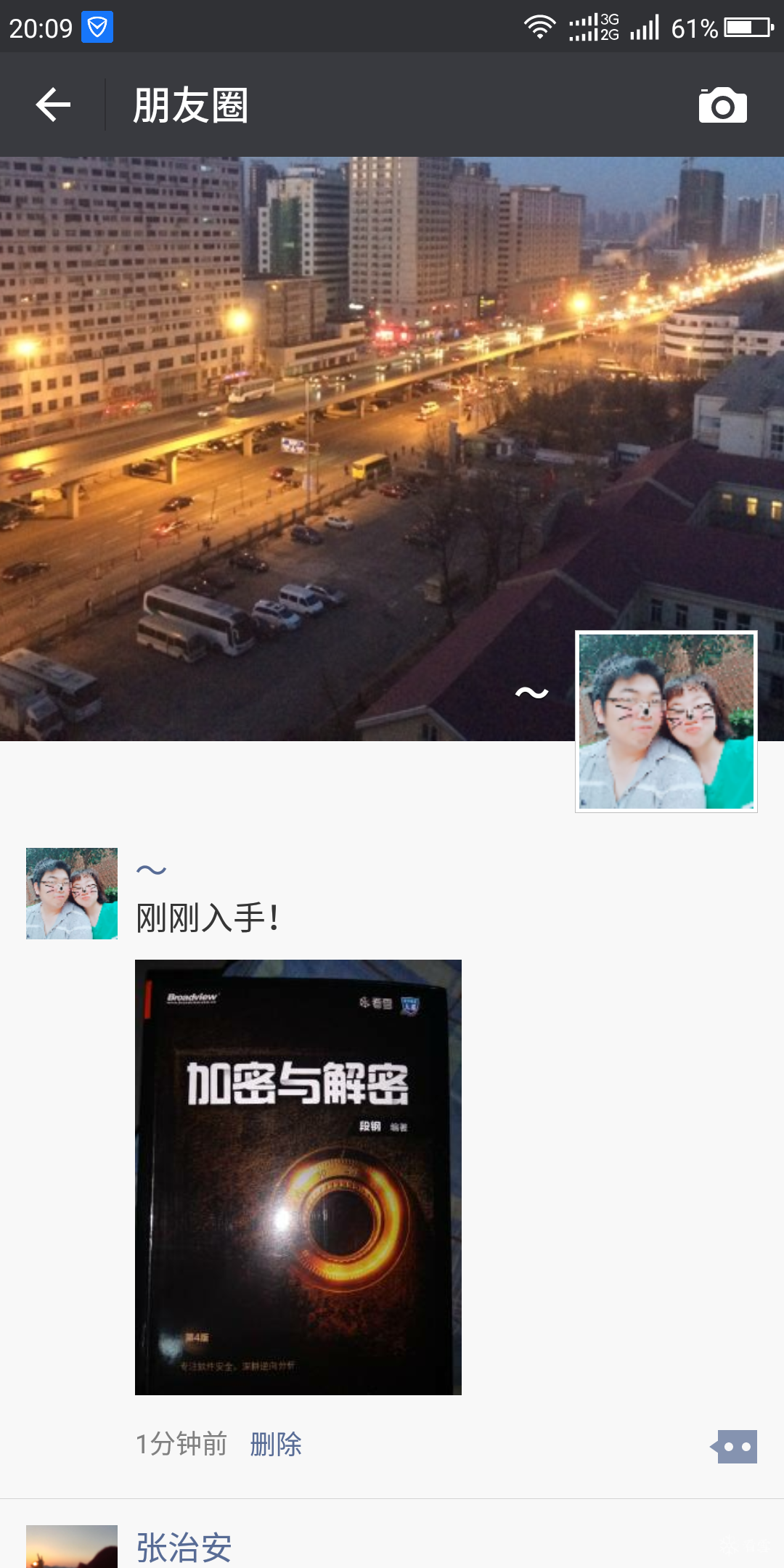The image size is (784, 1568).
Task: Open the profile avatar on the cover
Action: tap(666, 721)
